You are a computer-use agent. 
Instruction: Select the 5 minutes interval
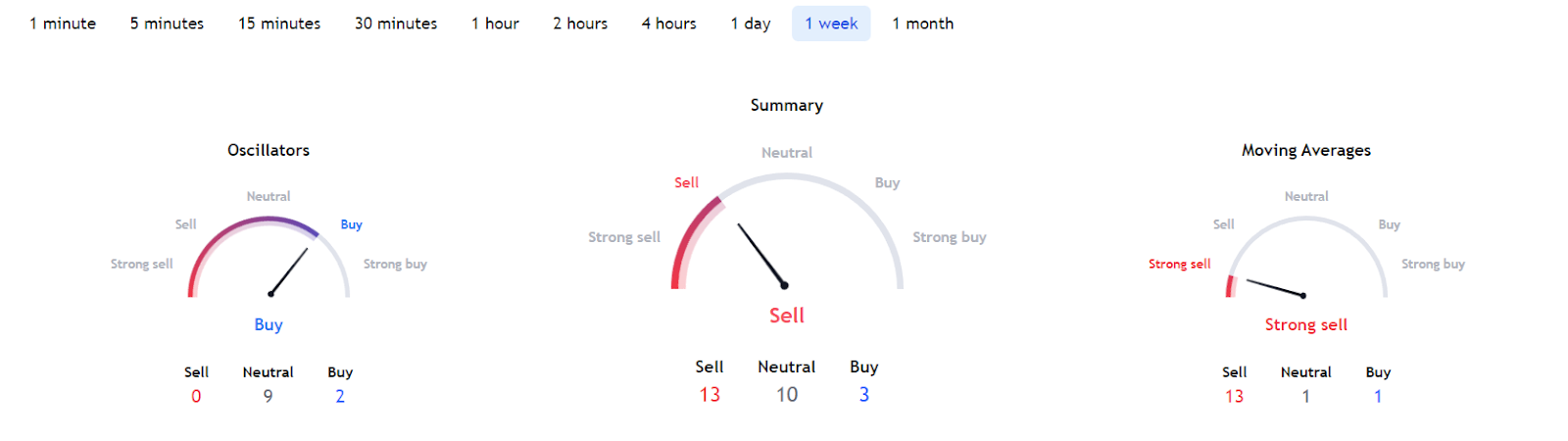(167, 24)
